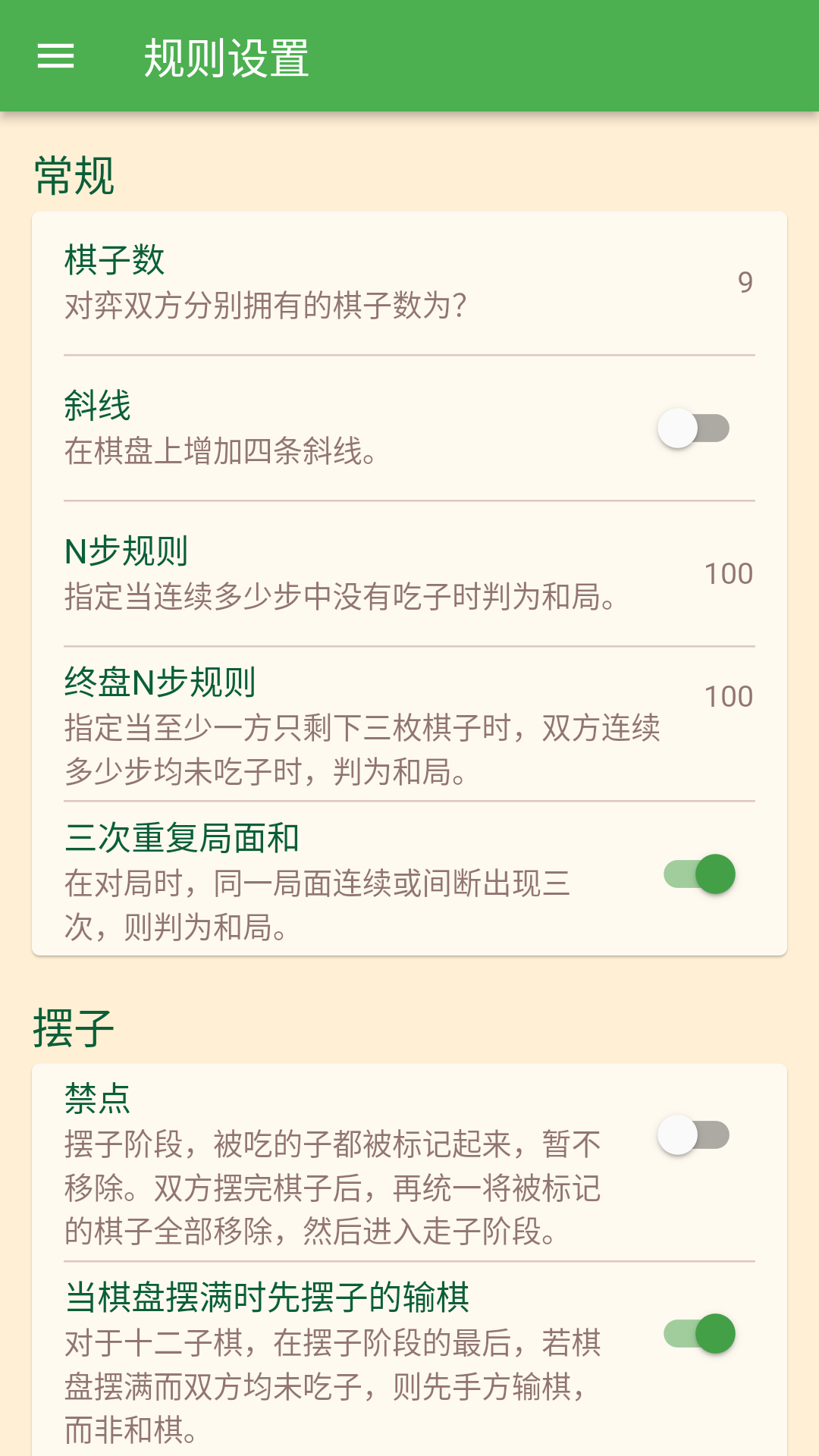Open the N步规则 setting row
The width and height of the screenshot is (819, 1456).
click(409, 573)
